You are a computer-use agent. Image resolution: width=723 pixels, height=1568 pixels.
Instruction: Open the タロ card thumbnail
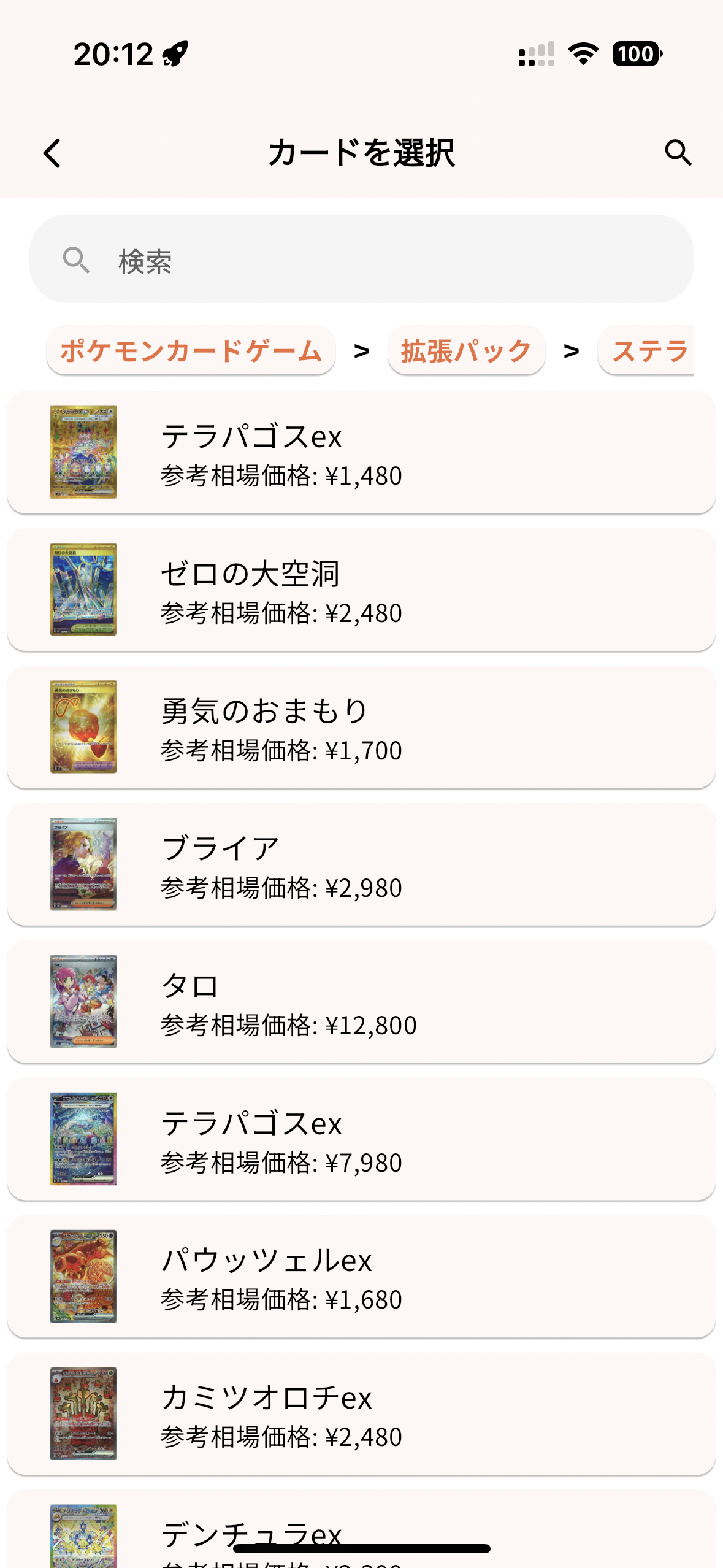coord(84,1002)
